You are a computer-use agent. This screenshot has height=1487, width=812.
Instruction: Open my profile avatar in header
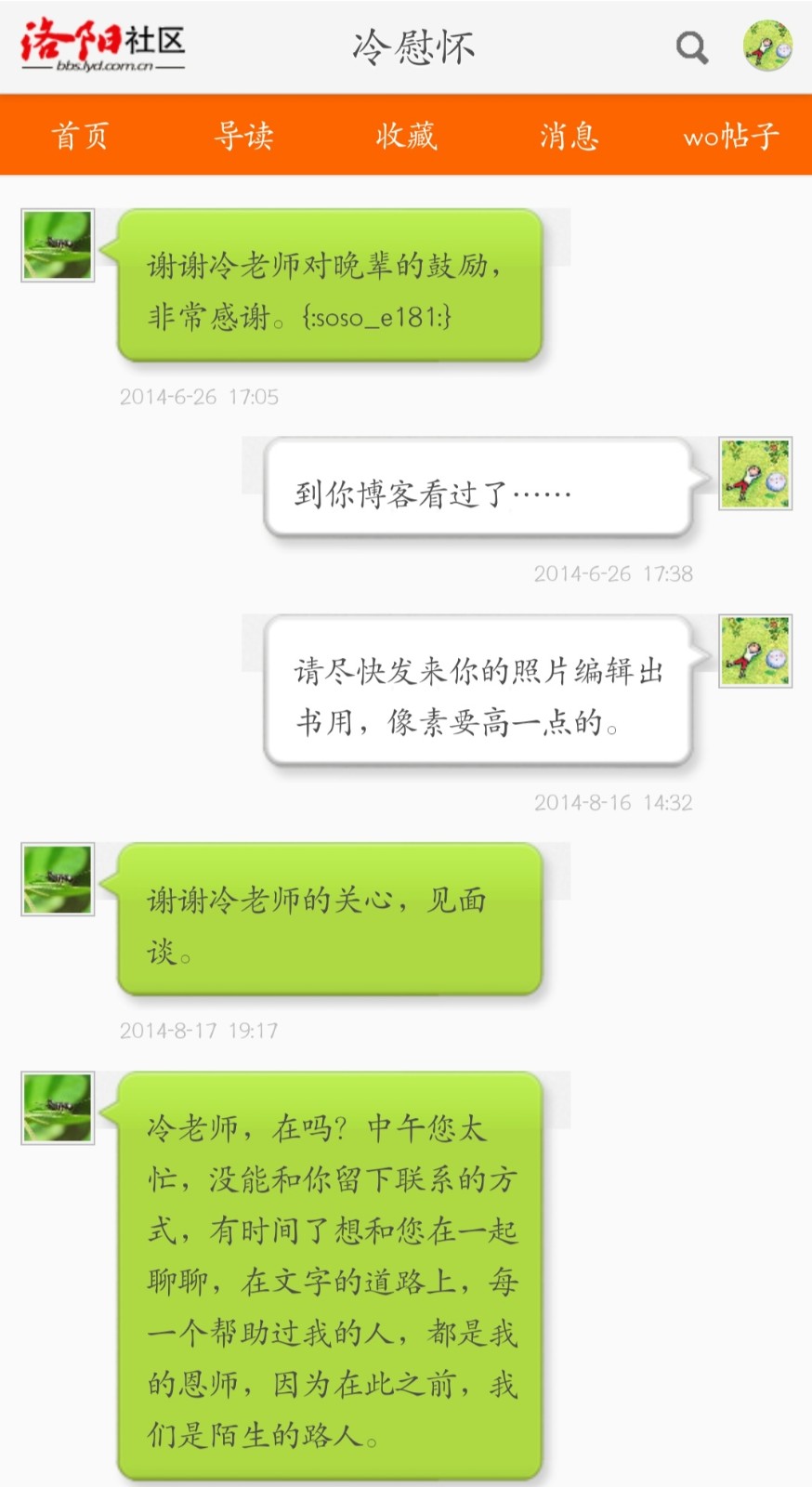click(x=767, y=46)
